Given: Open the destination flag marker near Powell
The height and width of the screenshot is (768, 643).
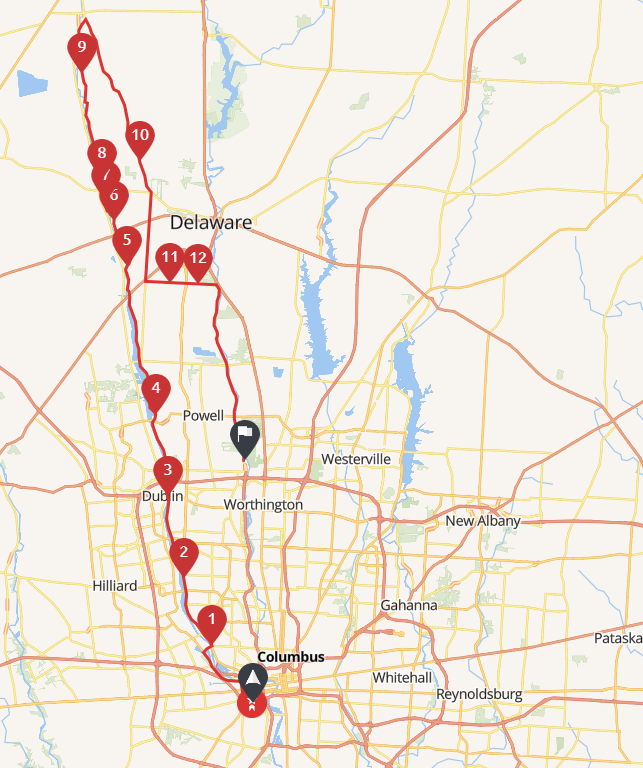Looking at the screenshot, I should (245, 436).
